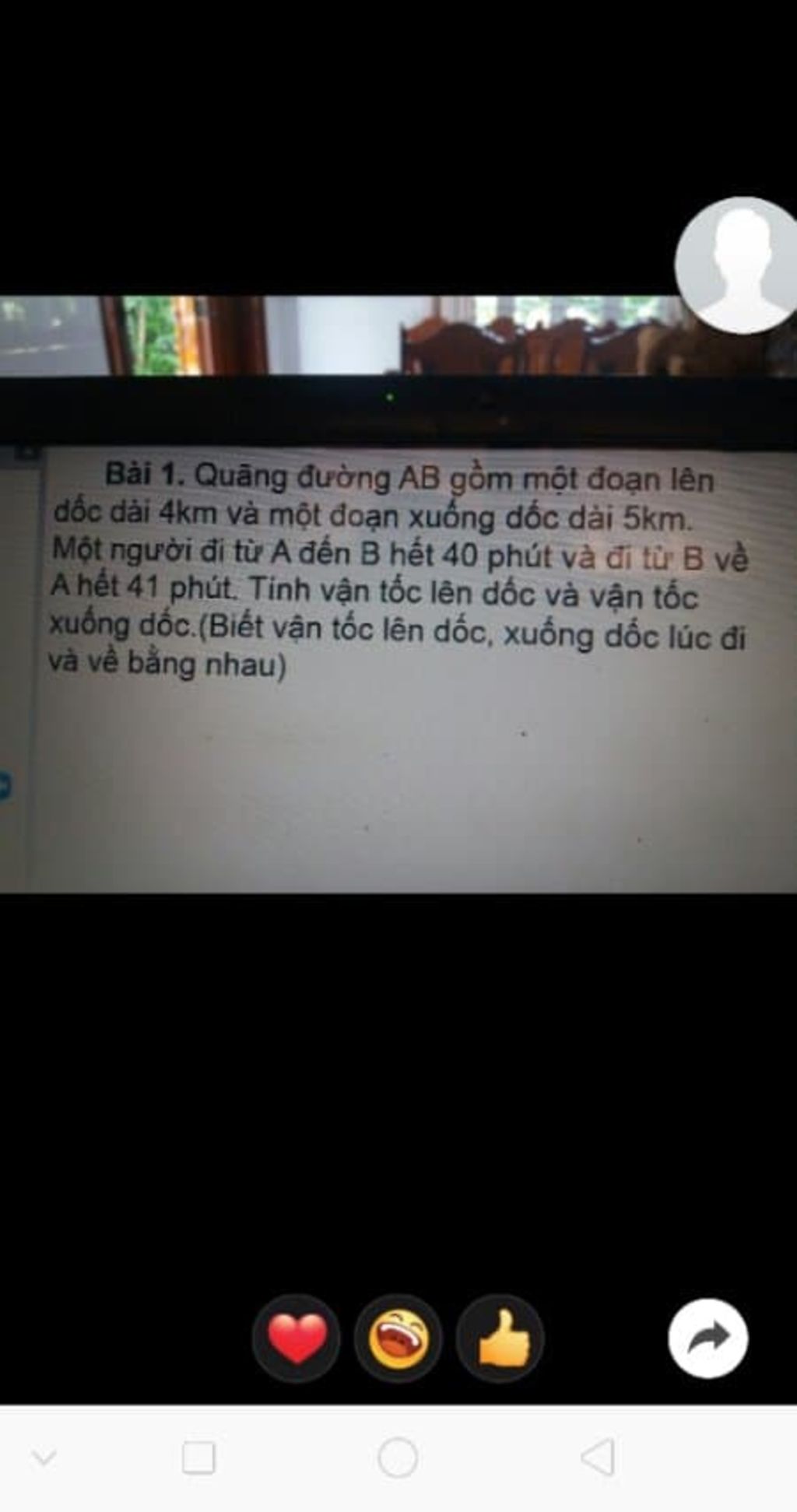Screen dimensions: 797x1512
Task: Go to the home screen
Action: (x=398, y=1458)
